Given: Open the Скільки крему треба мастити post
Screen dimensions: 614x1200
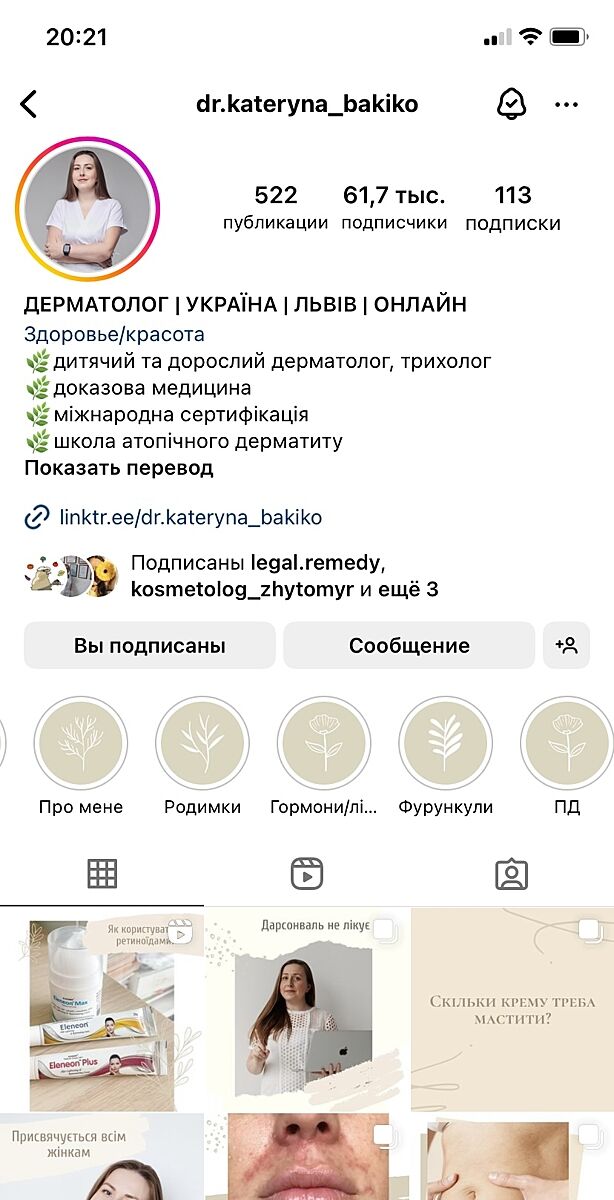Looking at the screenshot, I should [x=512, y=1008].
